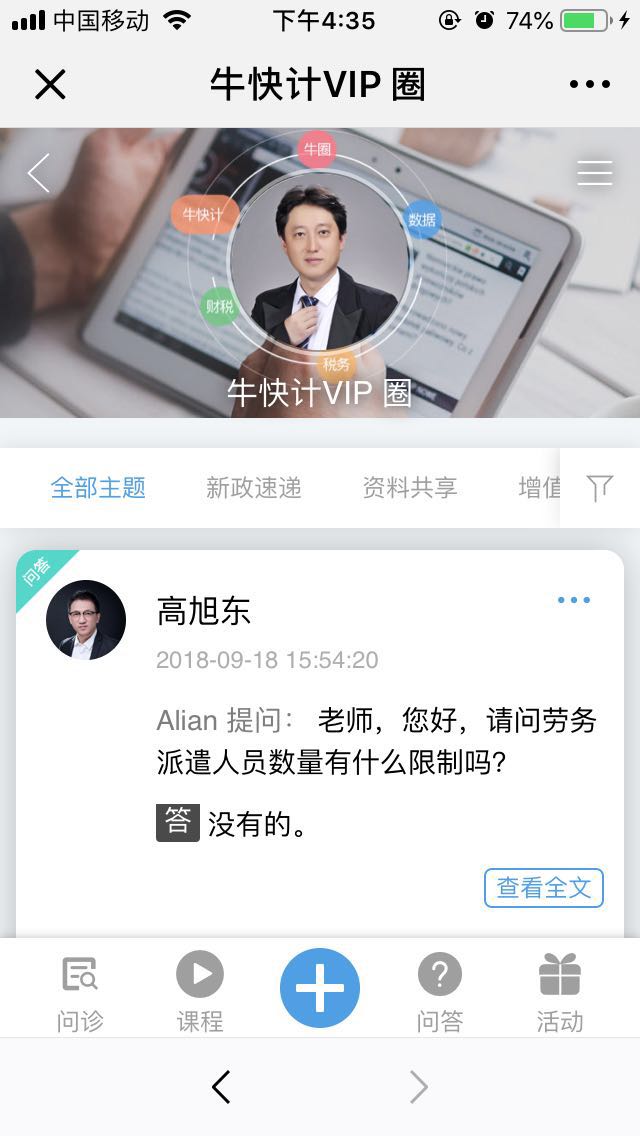640x1136 pixels.
Task: Close the 牛快计VIP圈 page
Action: click(x=50, y=84)
